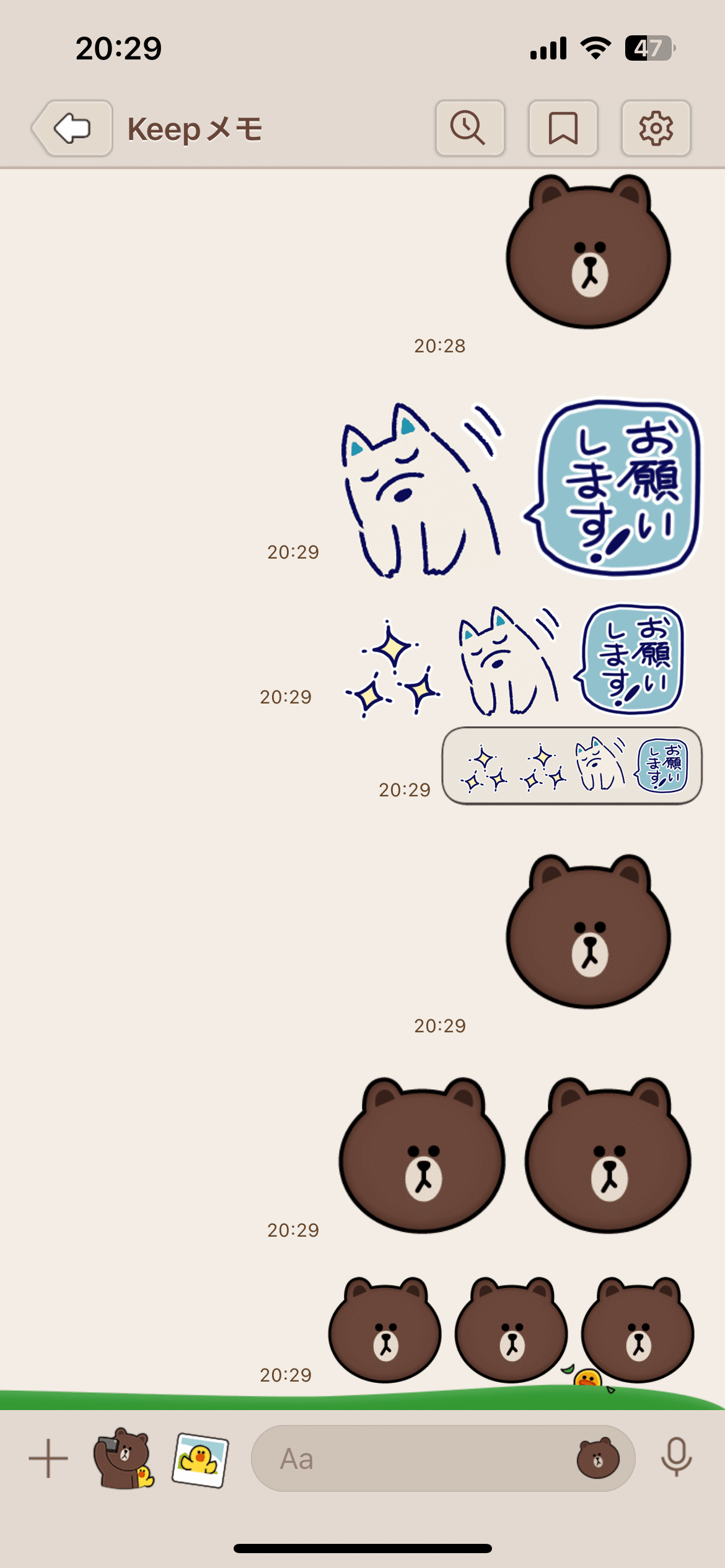Open the bookmark icon in header
725x1568 pixels.
(563, 128)
